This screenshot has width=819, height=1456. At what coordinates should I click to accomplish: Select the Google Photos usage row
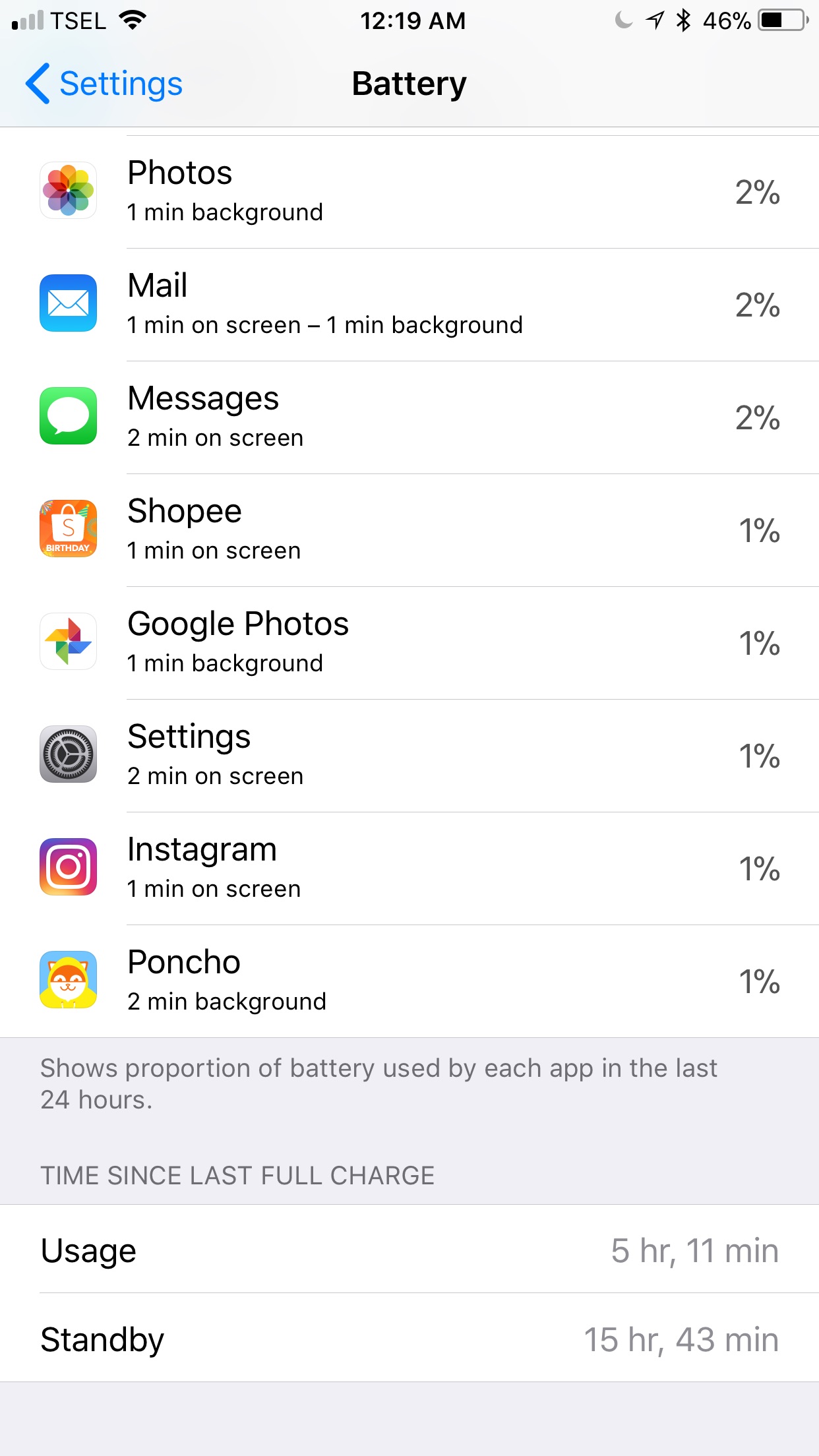click(x=409, y=643)
